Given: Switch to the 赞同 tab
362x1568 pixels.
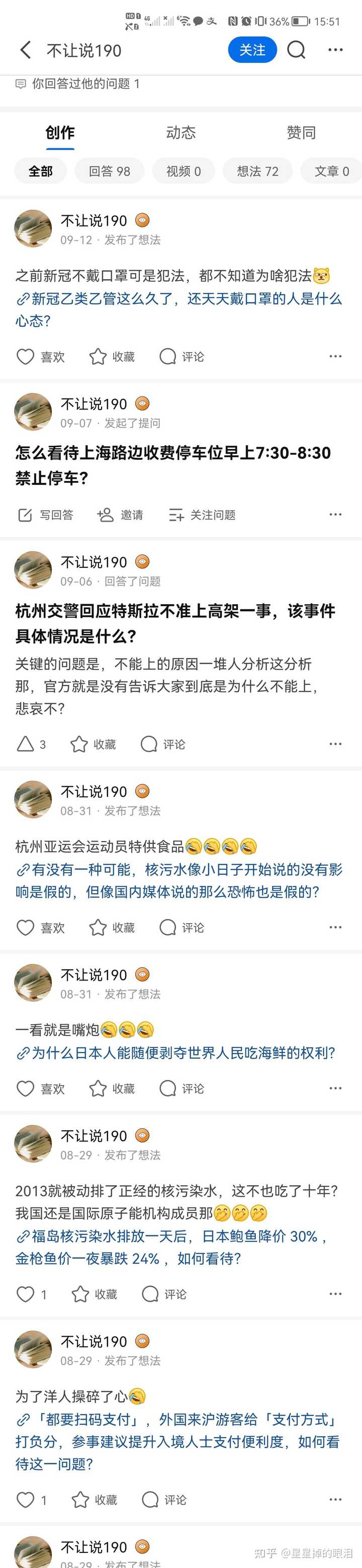Looking at the screenshot, I should (x=301, y=133).
